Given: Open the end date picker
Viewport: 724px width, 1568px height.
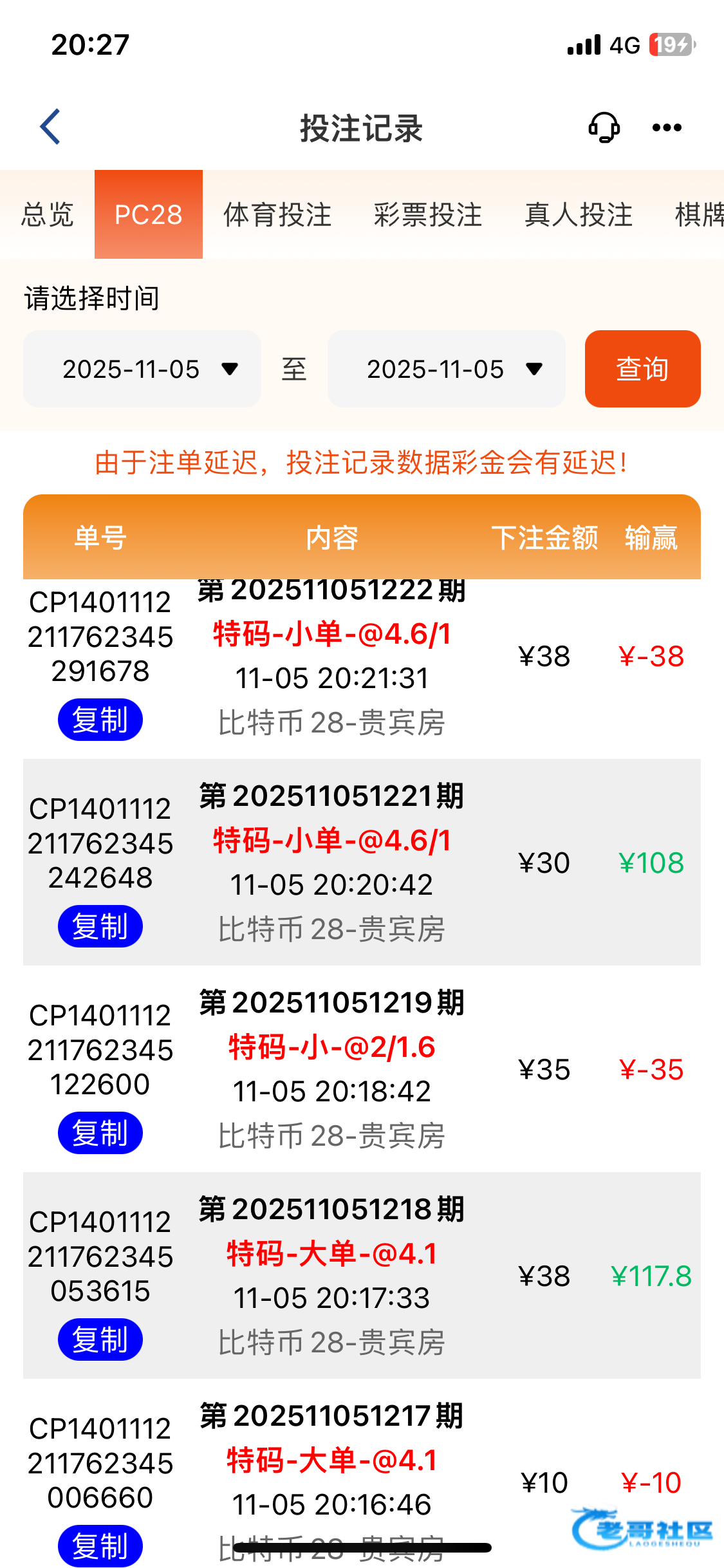Looking at the screenshot, I should [x=446, y=369].
